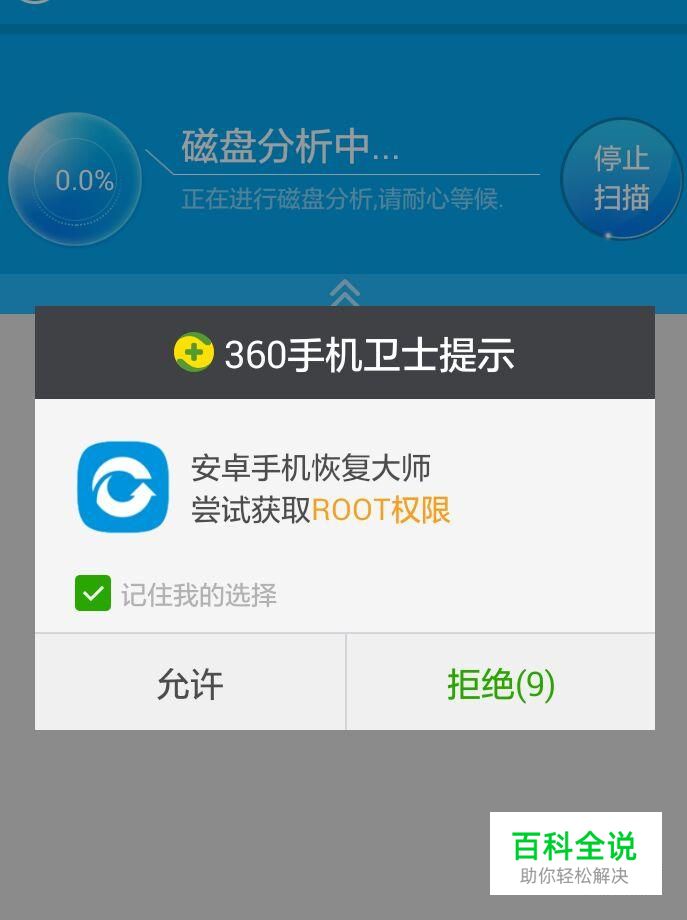Screen dimensions: 687x920
Task: Stop the scan with 停止扫描
Action: [621, 179]
